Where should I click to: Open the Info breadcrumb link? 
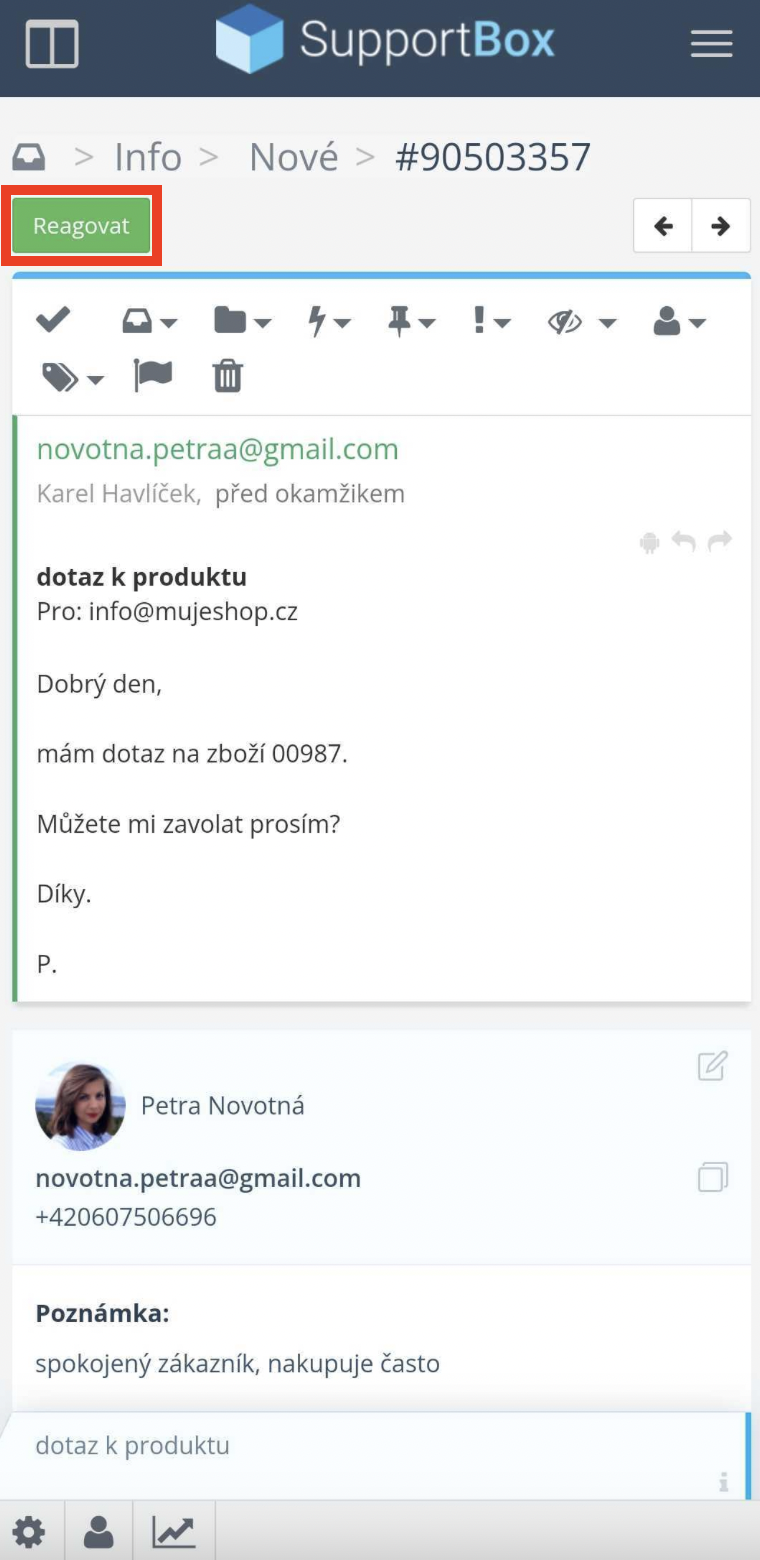(x=148, y=157)
